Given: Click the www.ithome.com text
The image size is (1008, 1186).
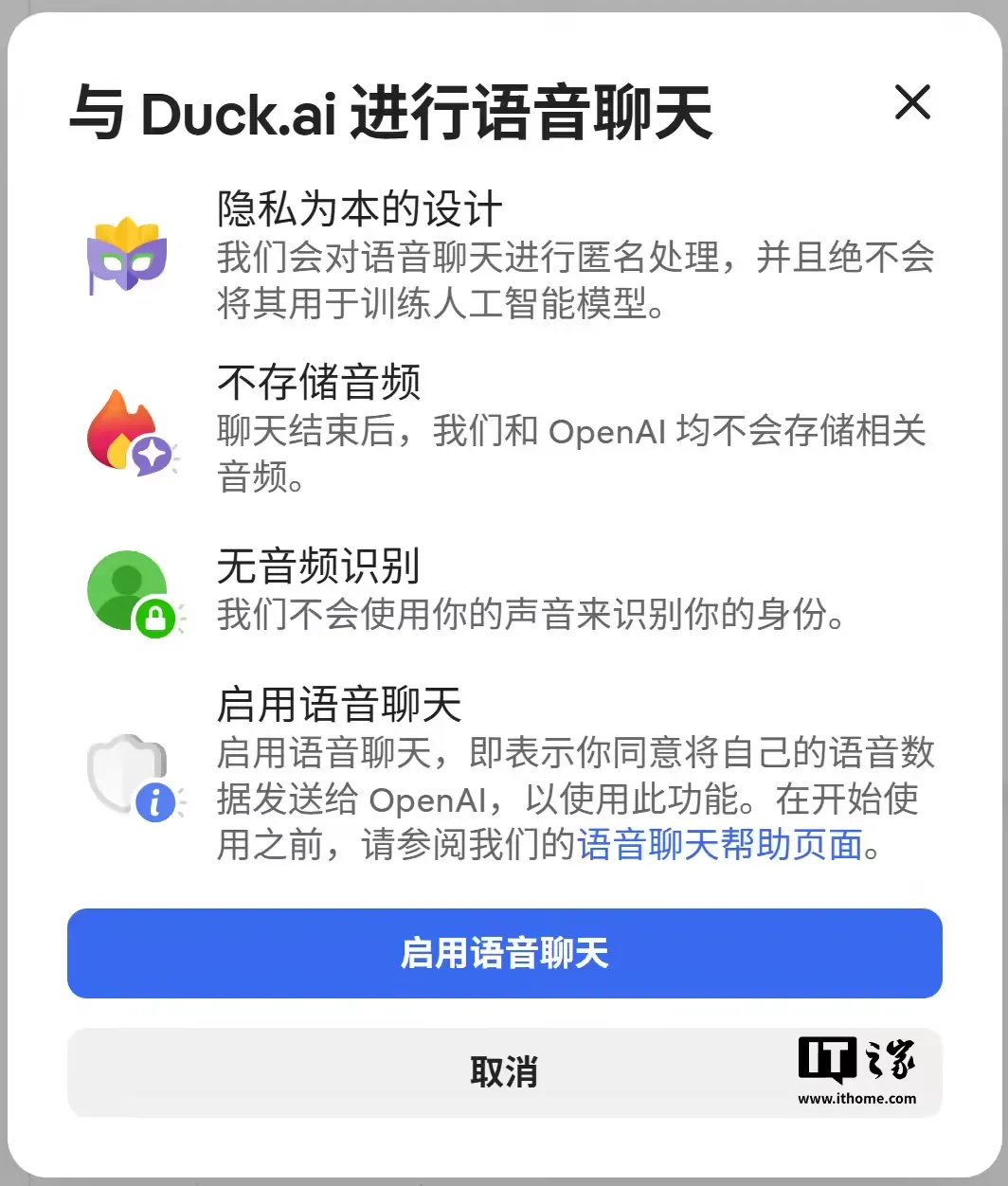Looking at the screenshot, I should [x=857, y=1099].
